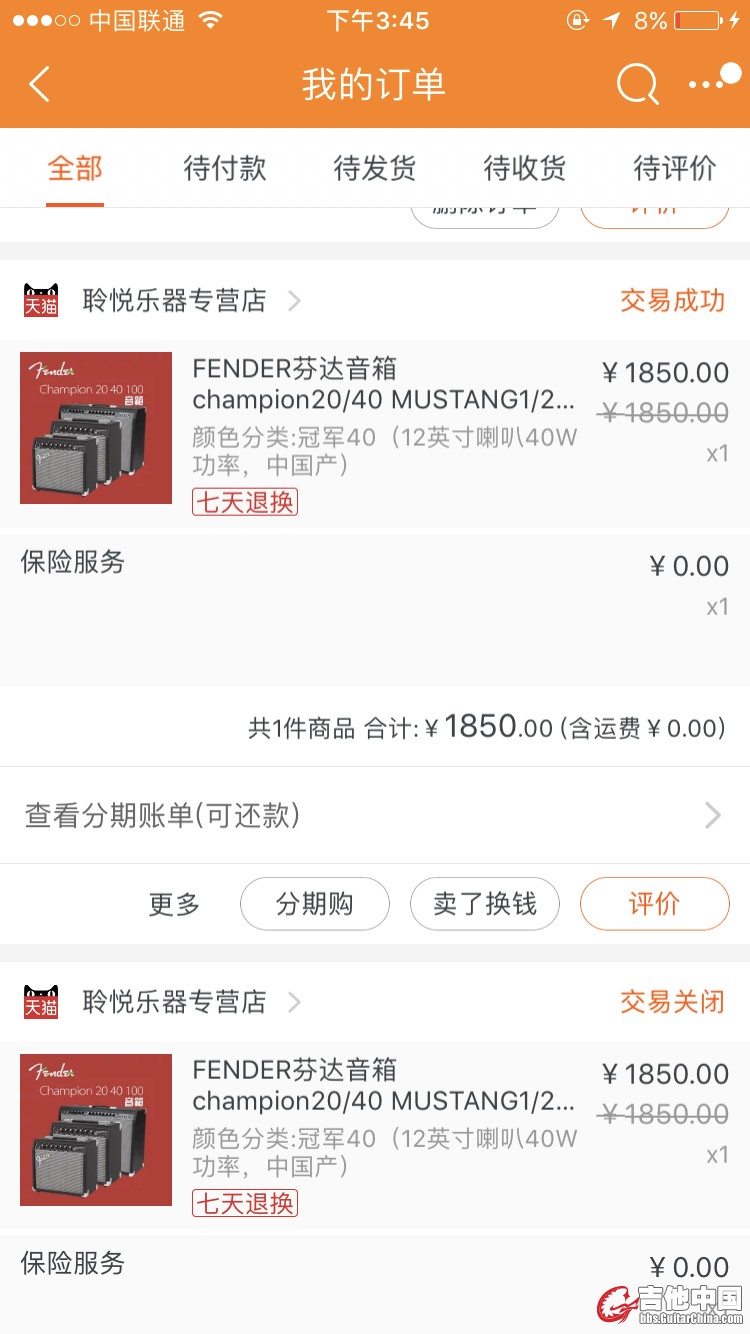Tap 评价 button below 卖了换钱
The width and height of the screenshot is (750, 1334).
pyautogui.click(x=654, y=904)
